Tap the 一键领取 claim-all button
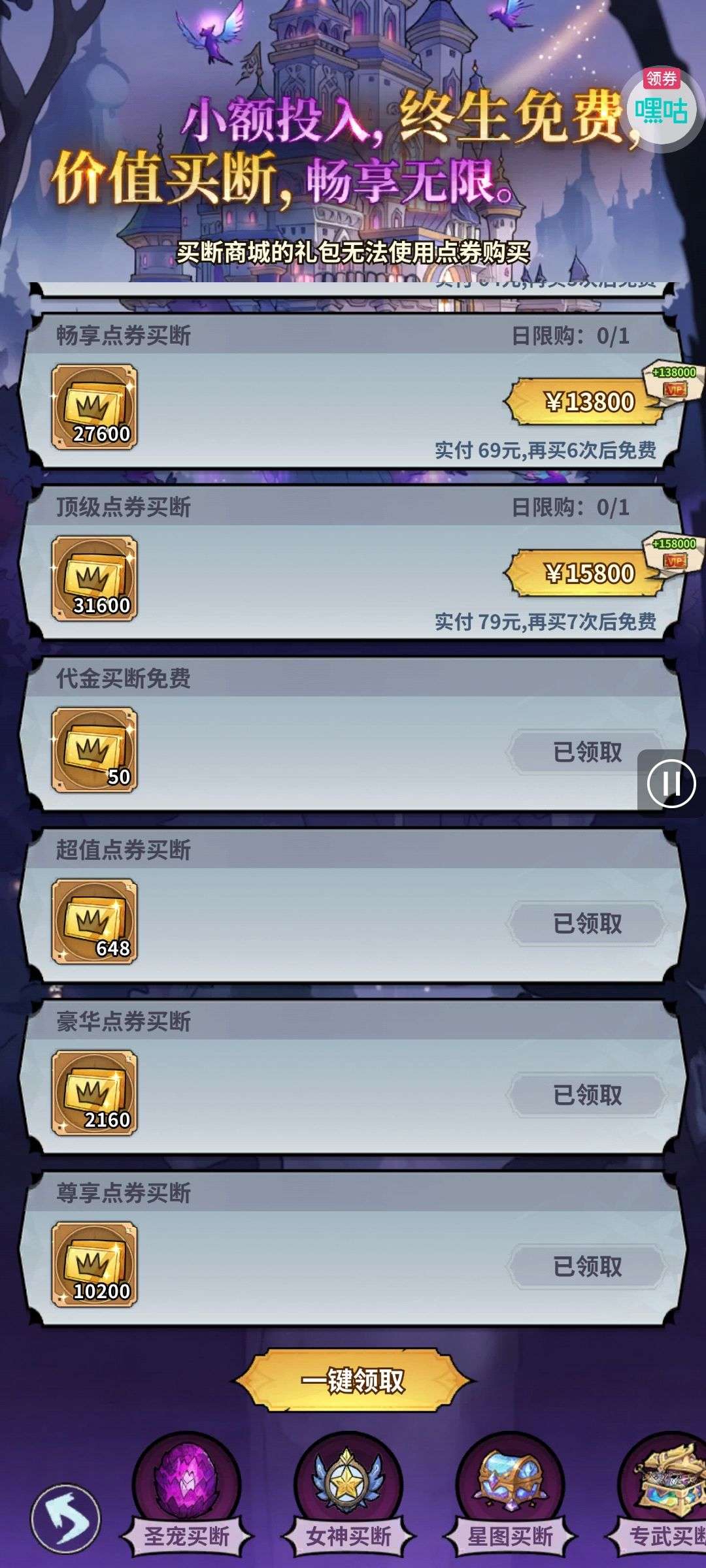 (353, 1380)
